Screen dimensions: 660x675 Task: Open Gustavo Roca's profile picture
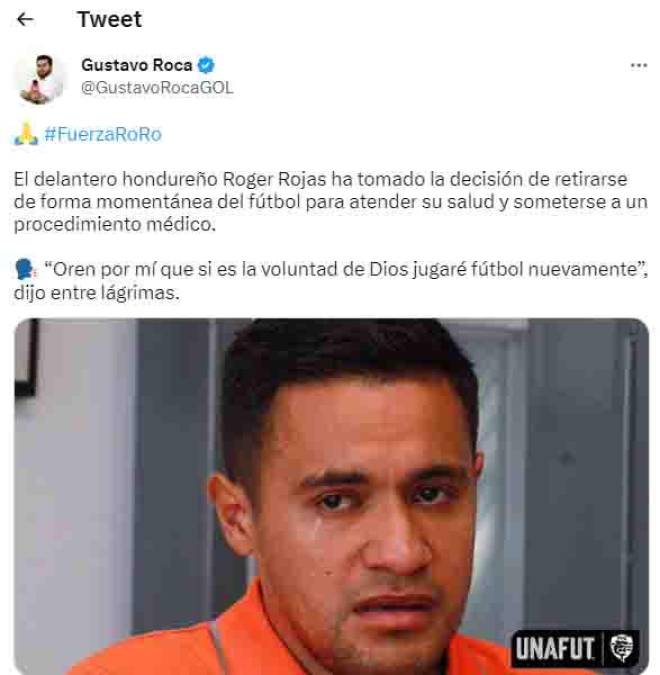[40, 77]
